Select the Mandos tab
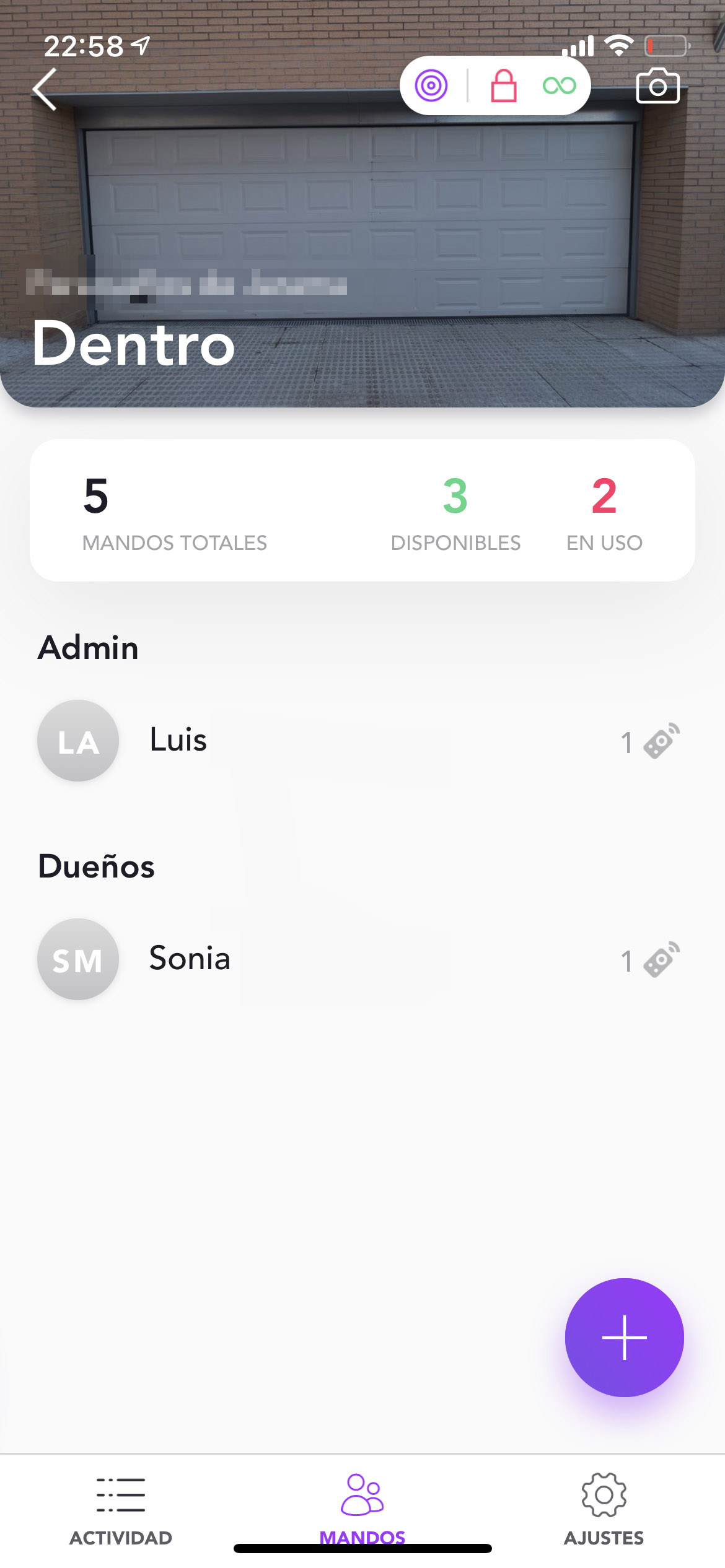Viewport: 725px width, 1568px height. tap(362, 1510)
